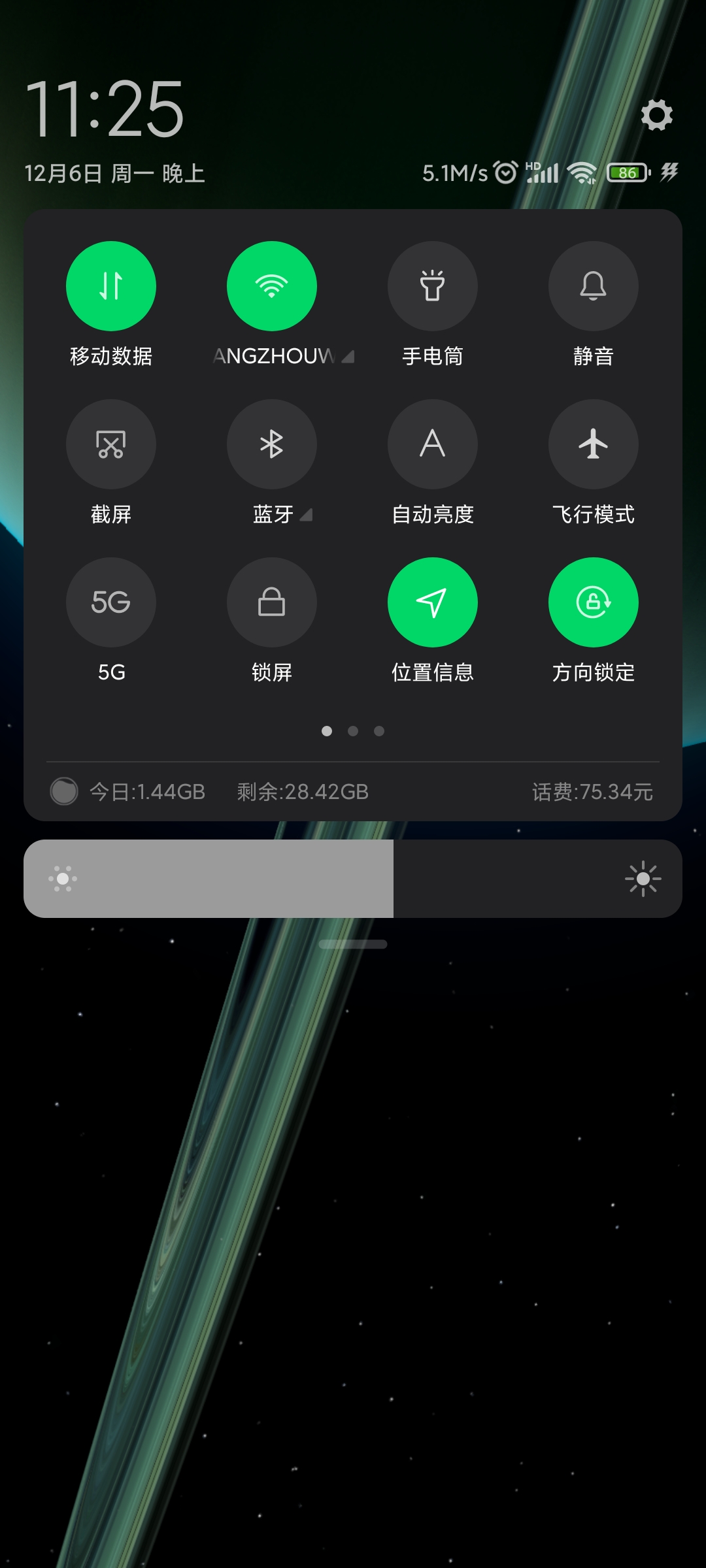Turn on Bluetooth (蓝牙)

(272, 444)
